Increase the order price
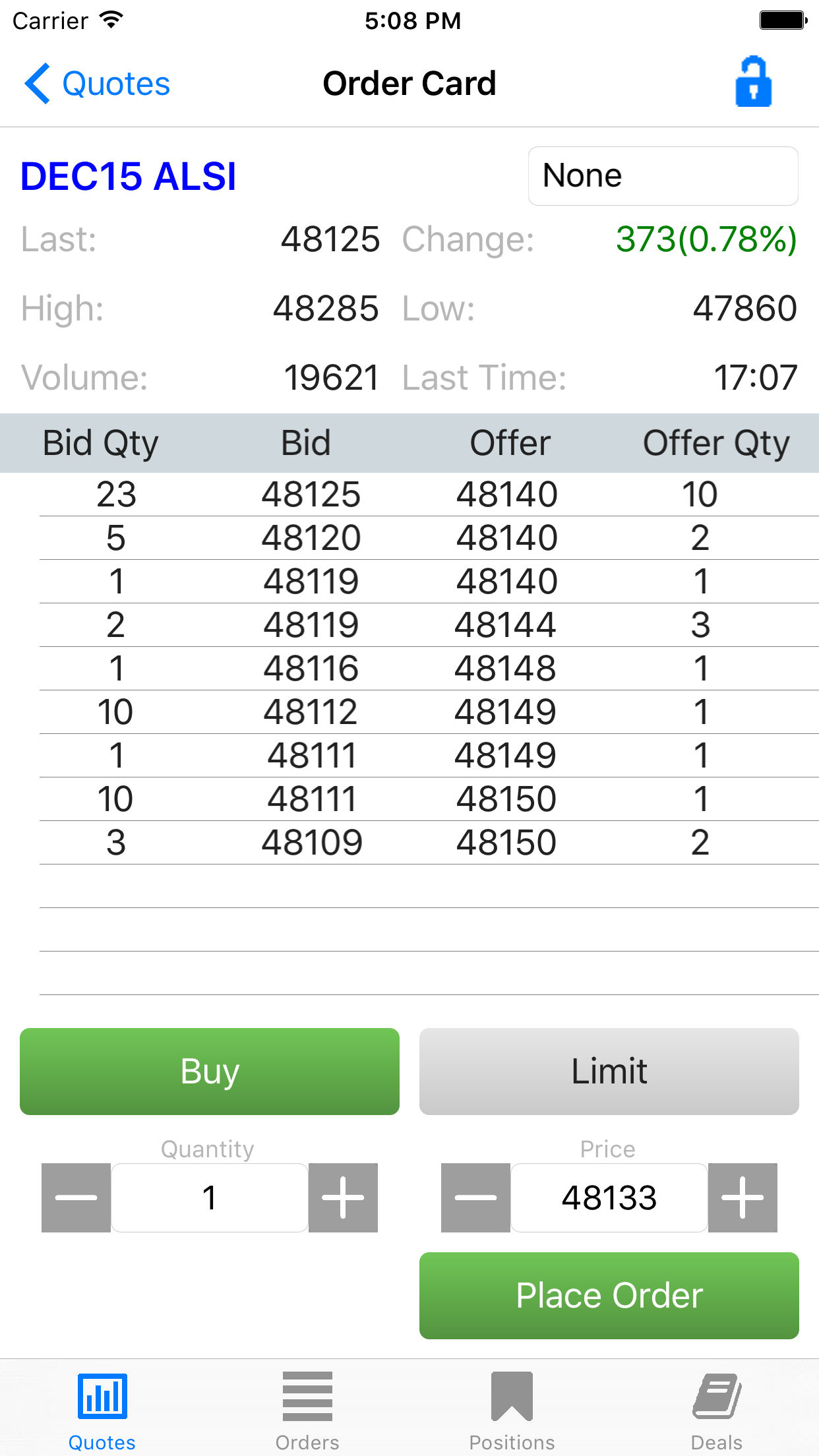Screen dimensions: 819x1456 point(743,1198)
